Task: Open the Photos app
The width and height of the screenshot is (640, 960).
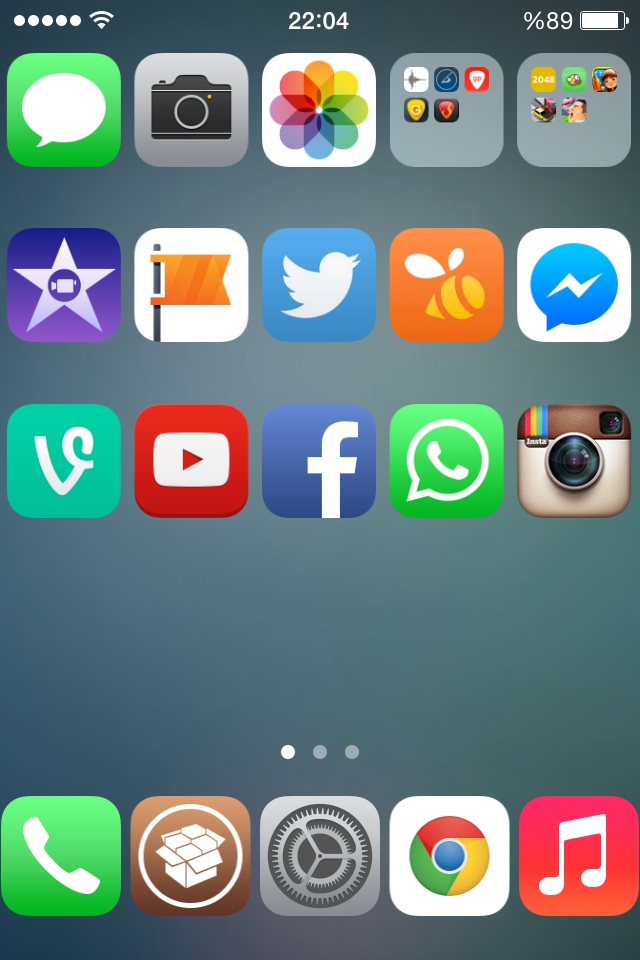Action: click(319, 110)
